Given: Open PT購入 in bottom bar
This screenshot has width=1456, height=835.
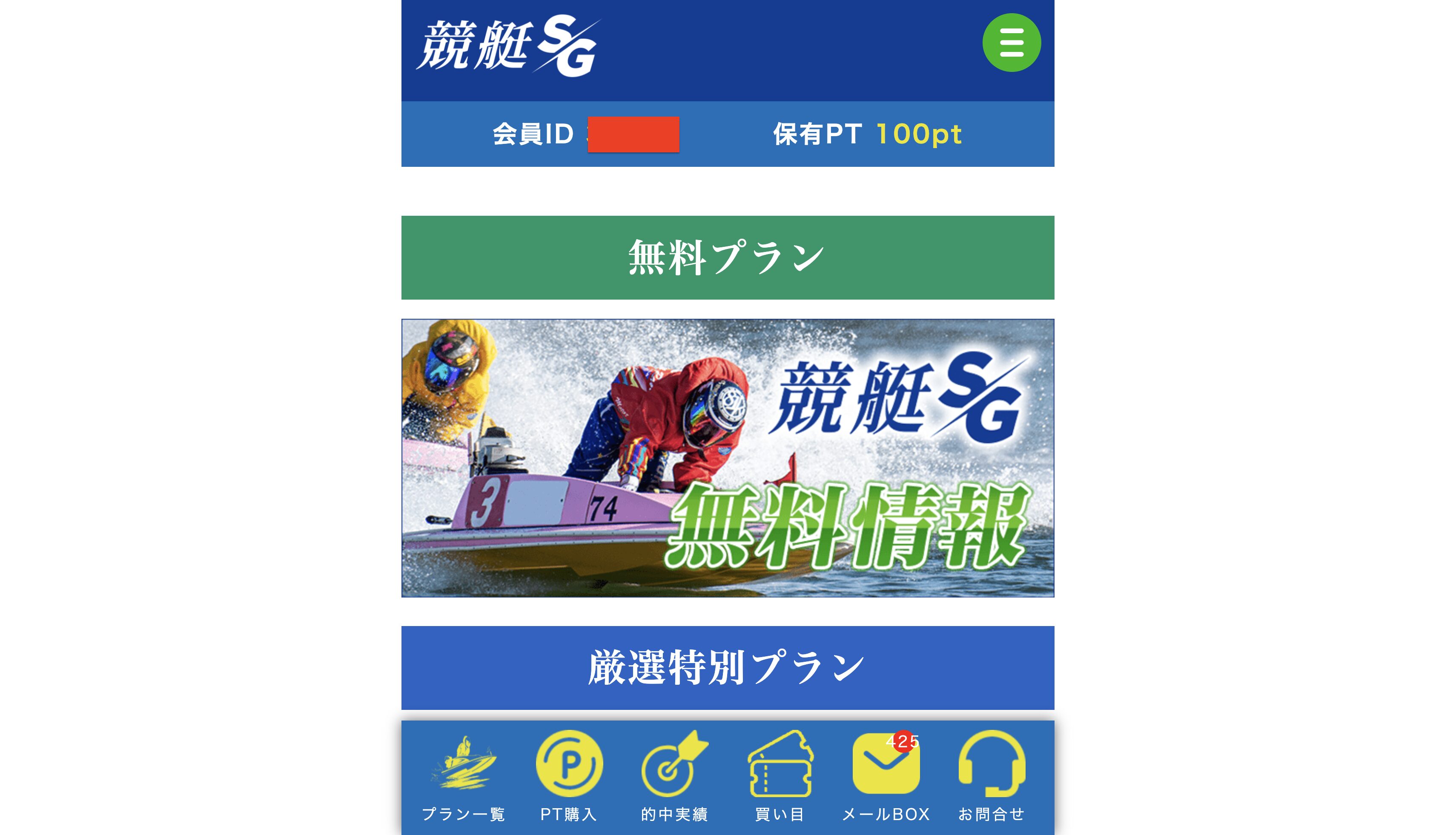Looking at the screenshot, I should click(x=568, y=775).
